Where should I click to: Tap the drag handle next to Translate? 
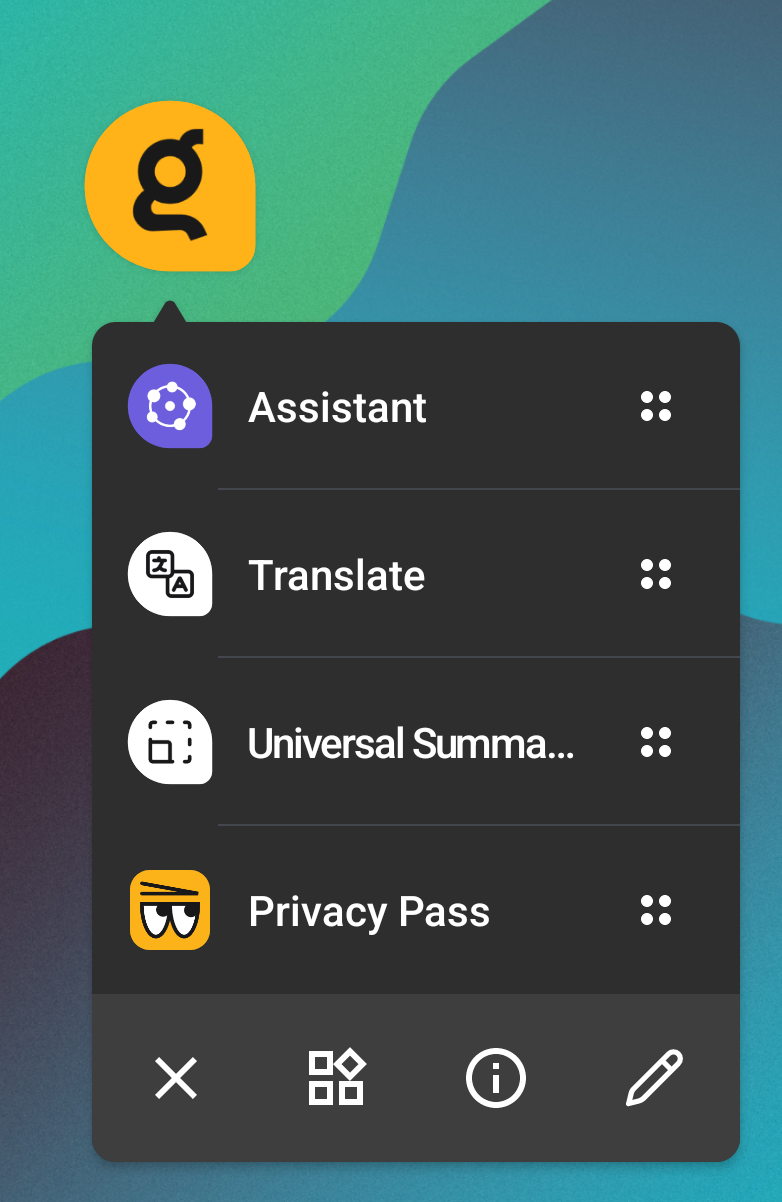tap(656, 575)
